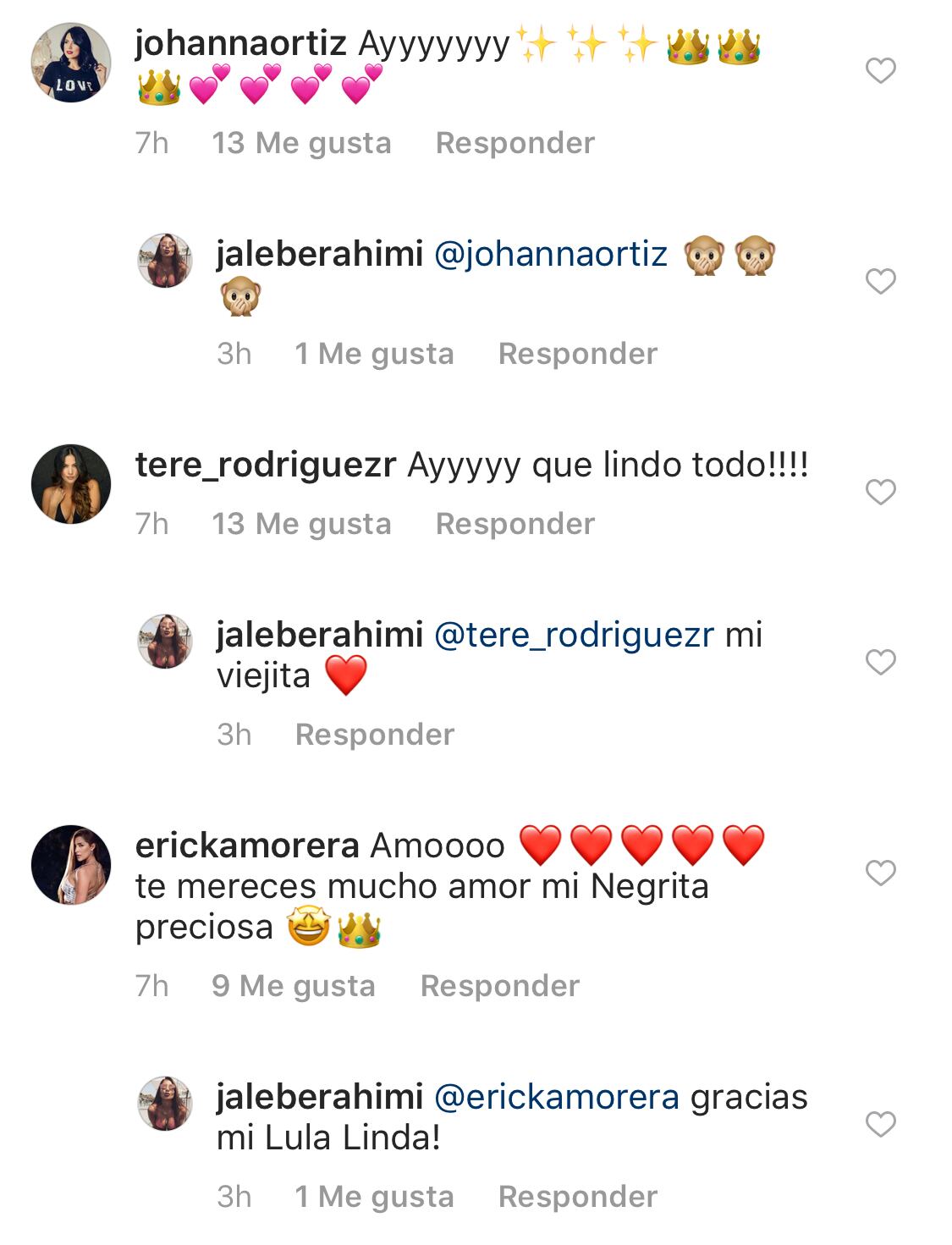Open erickamorera's profile picture
Screen dimensions: 952x1245
pyautogui.click(x=71, y=865)
